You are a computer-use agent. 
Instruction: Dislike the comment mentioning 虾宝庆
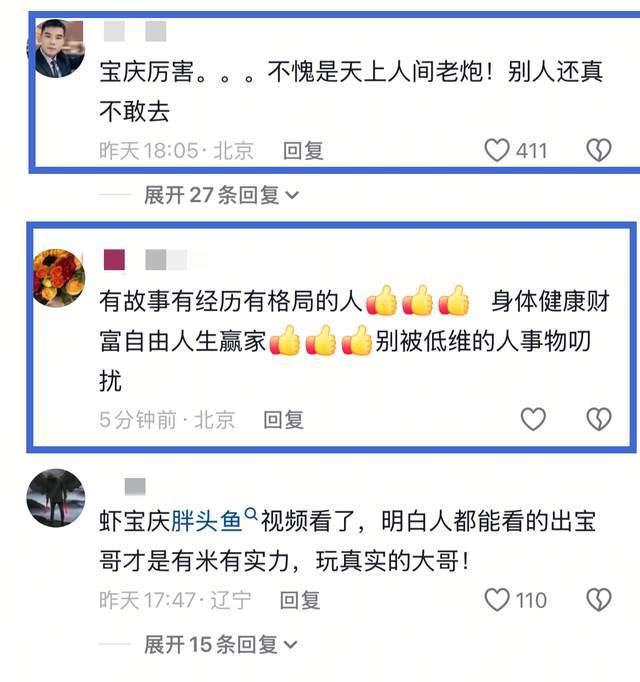tap(598, 600)
